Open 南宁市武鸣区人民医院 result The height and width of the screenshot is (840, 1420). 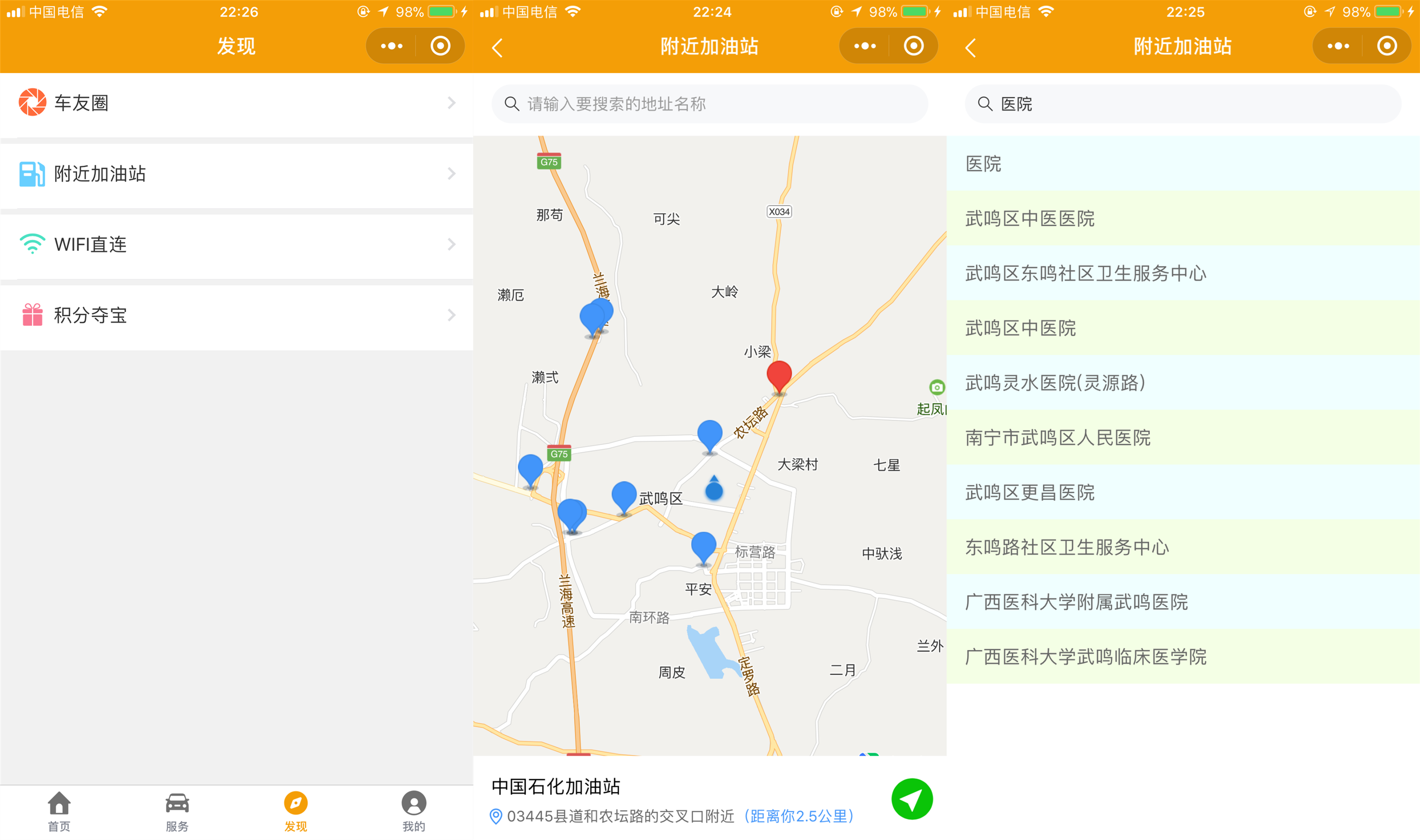point(1183,437)
